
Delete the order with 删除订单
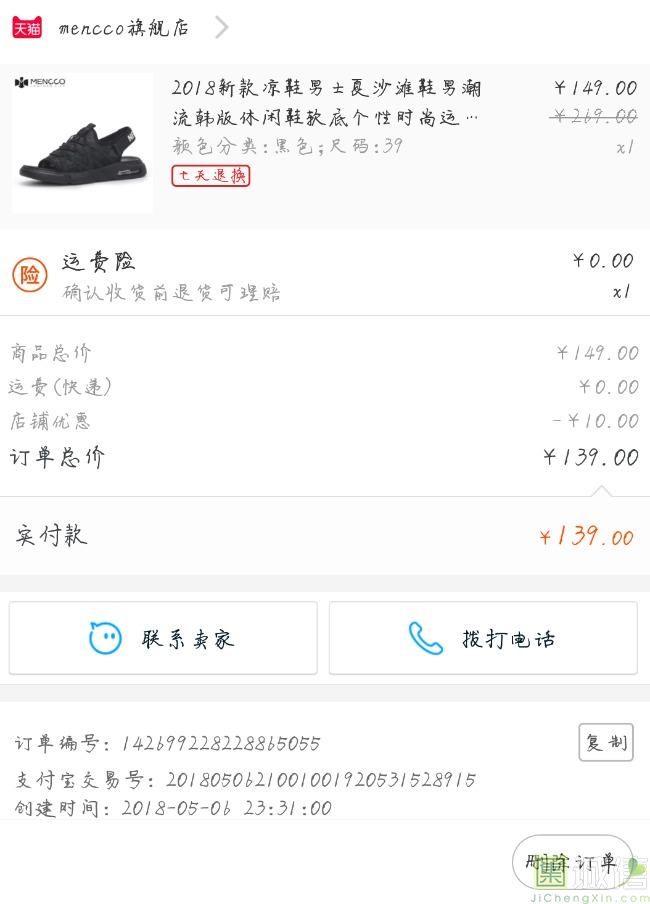pos(571,862)
